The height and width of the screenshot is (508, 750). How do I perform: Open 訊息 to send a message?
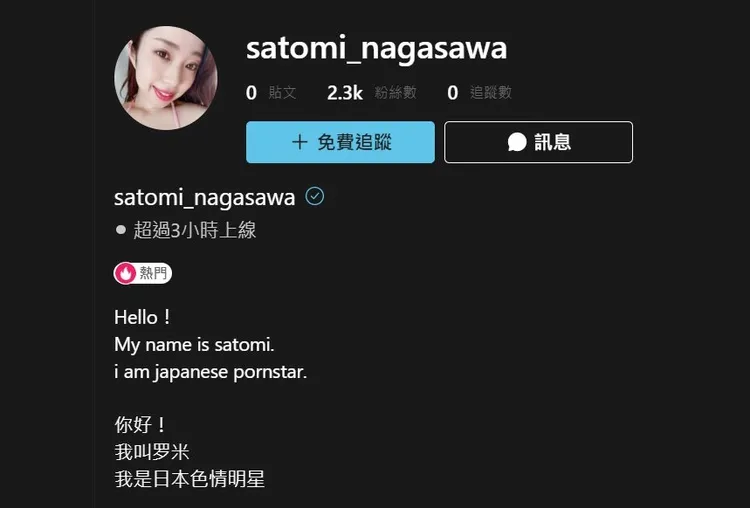pyautogui.click(x=538, y=142)
